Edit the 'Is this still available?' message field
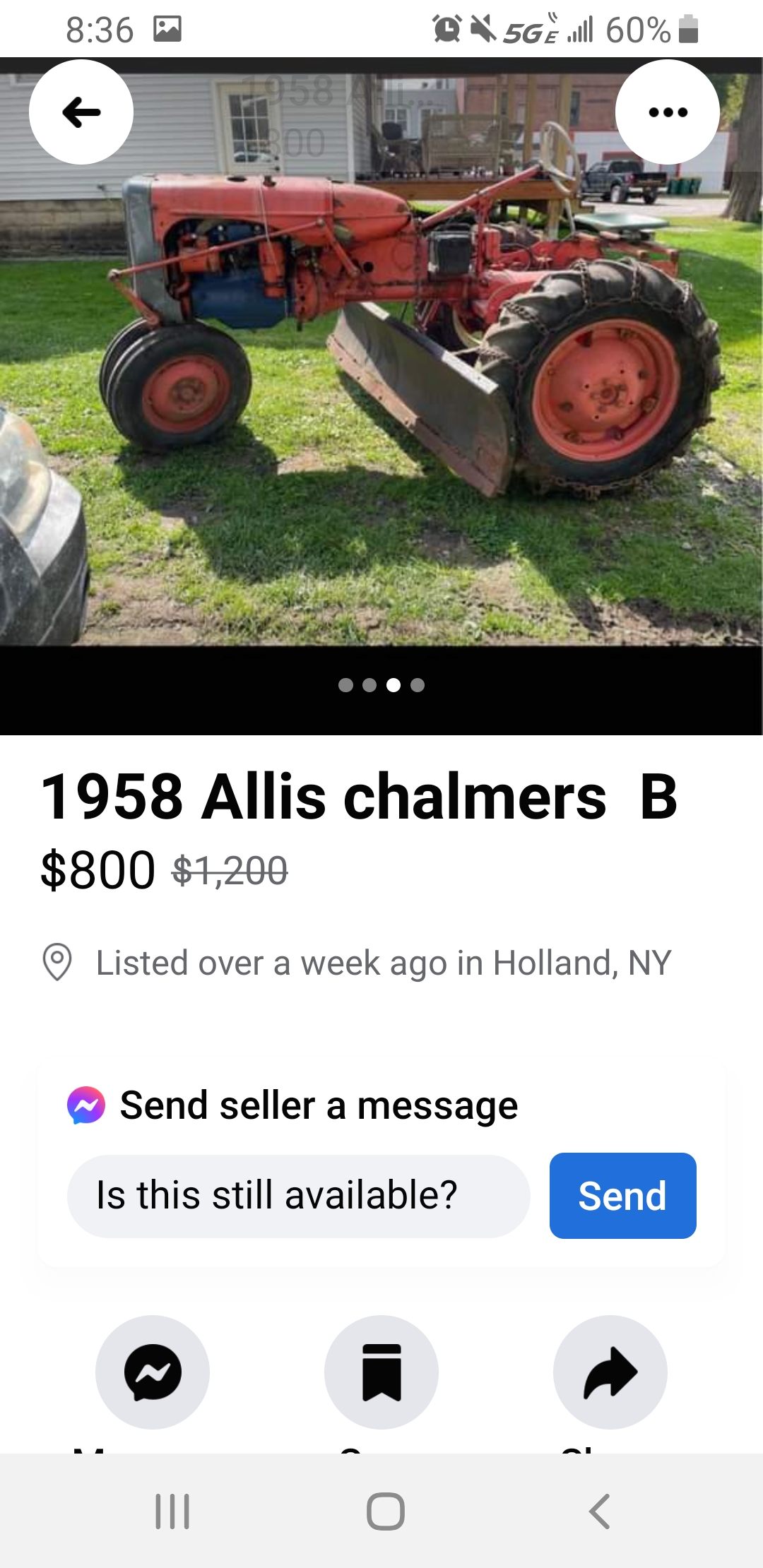This screenshot has width=763, height=1568. click(298, 1196)
